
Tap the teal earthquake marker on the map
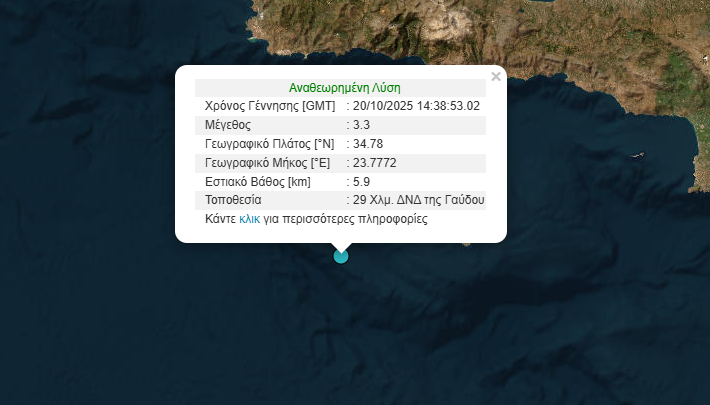(341, 256)
